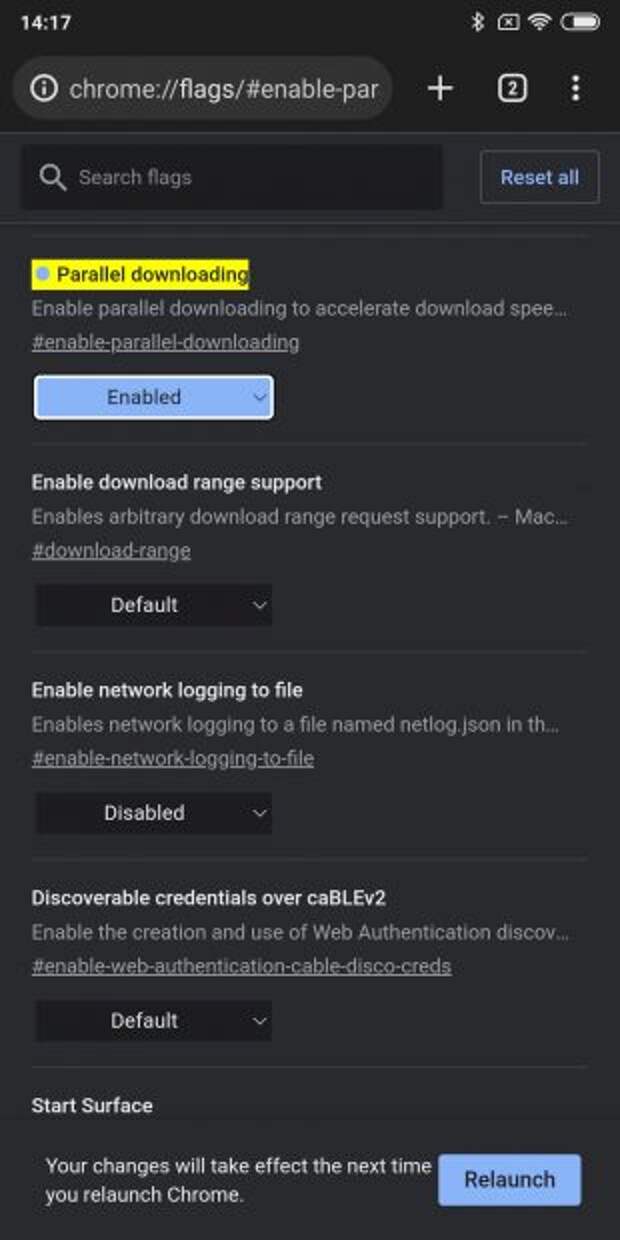Open the tab switcher showing 2 tabs
The width and height of the screenshot is (620, 1240).
coord(512,88)
